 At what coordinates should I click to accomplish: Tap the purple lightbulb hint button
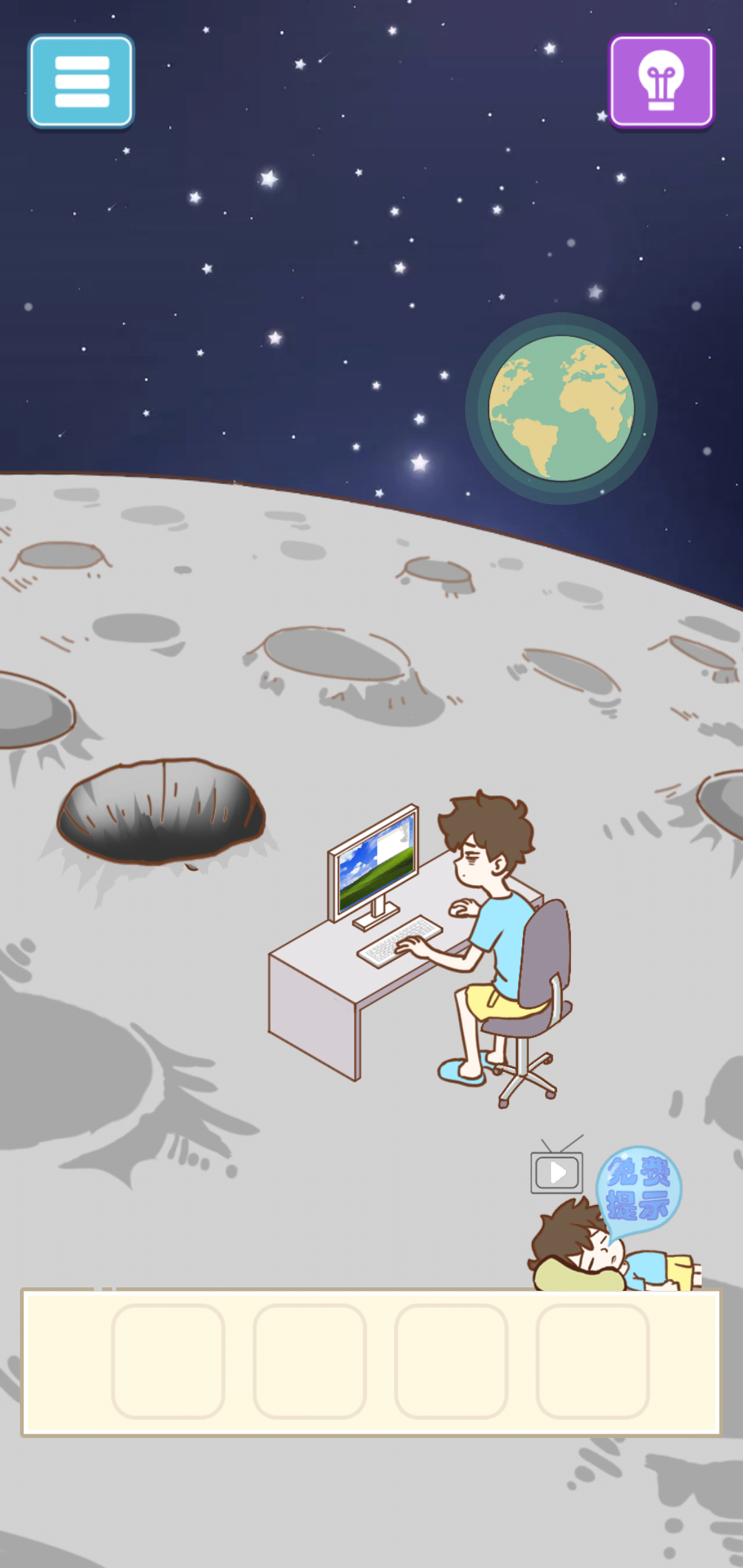click(661, 81)
